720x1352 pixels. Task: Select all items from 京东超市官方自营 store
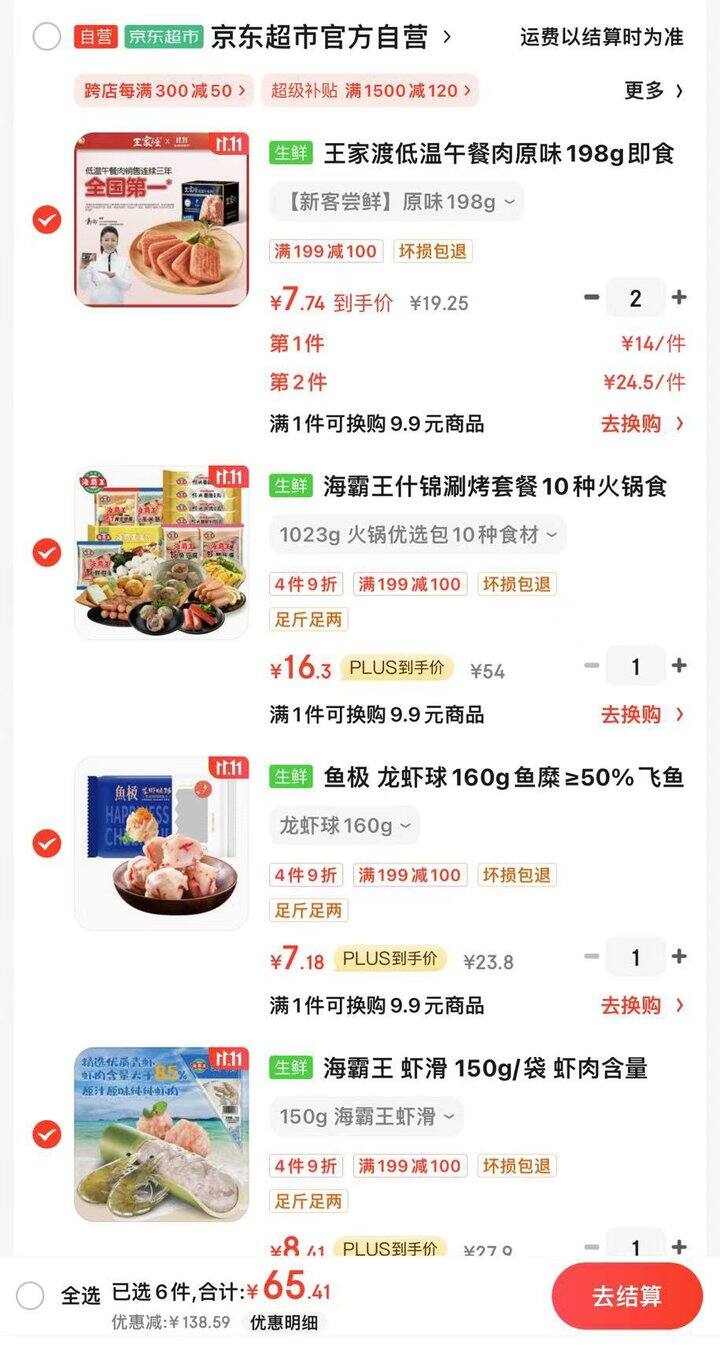point(46,37)
